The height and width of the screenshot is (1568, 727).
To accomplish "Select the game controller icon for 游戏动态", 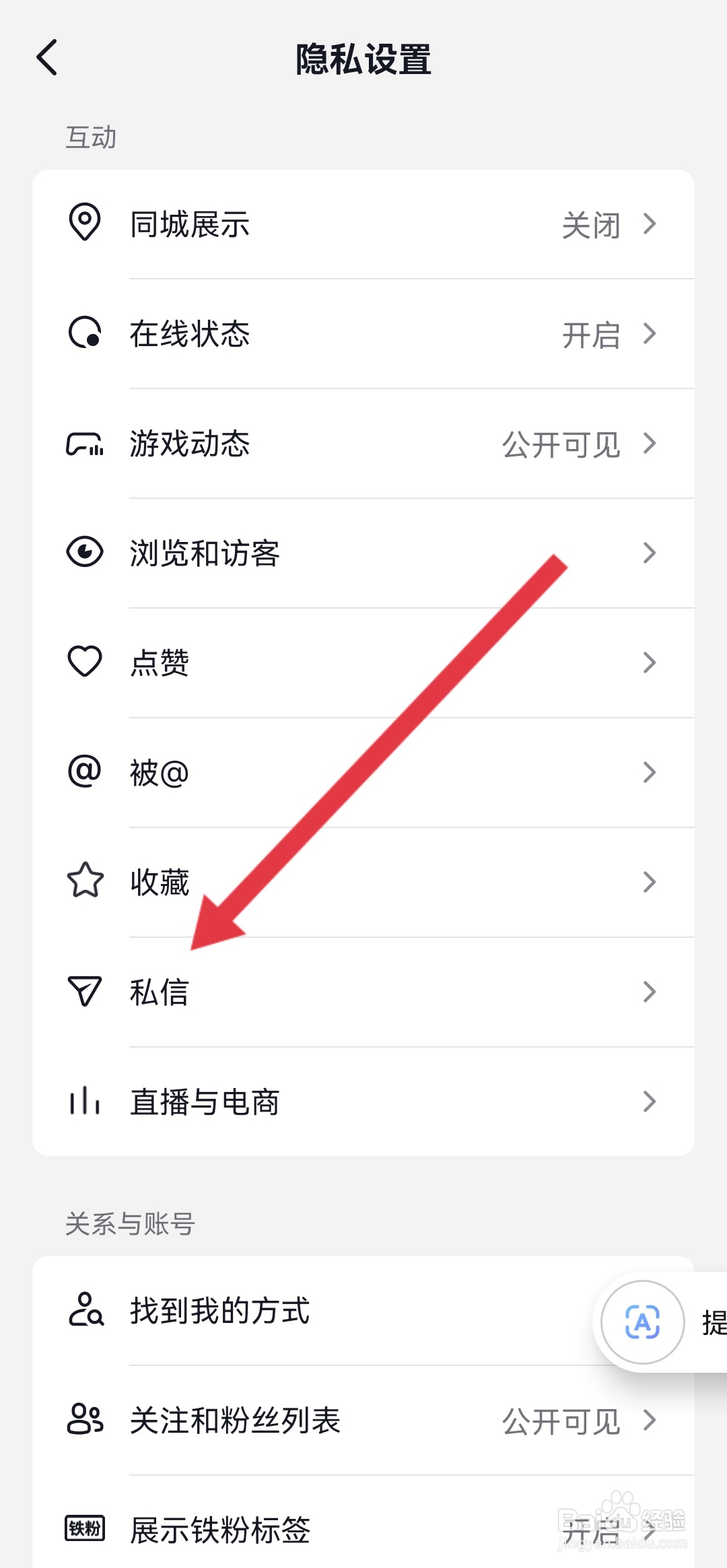I will coord(84,444).
